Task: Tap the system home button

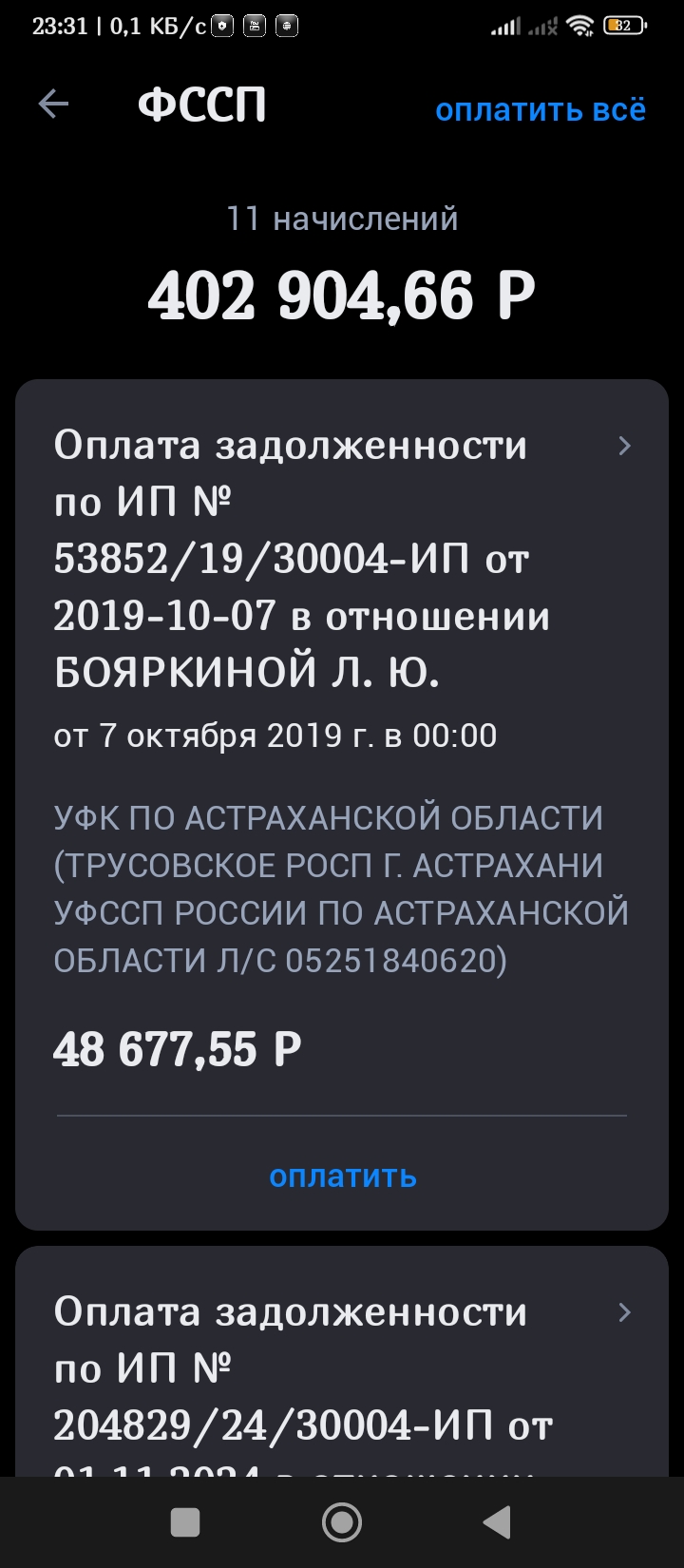Action: [342, 1522]
